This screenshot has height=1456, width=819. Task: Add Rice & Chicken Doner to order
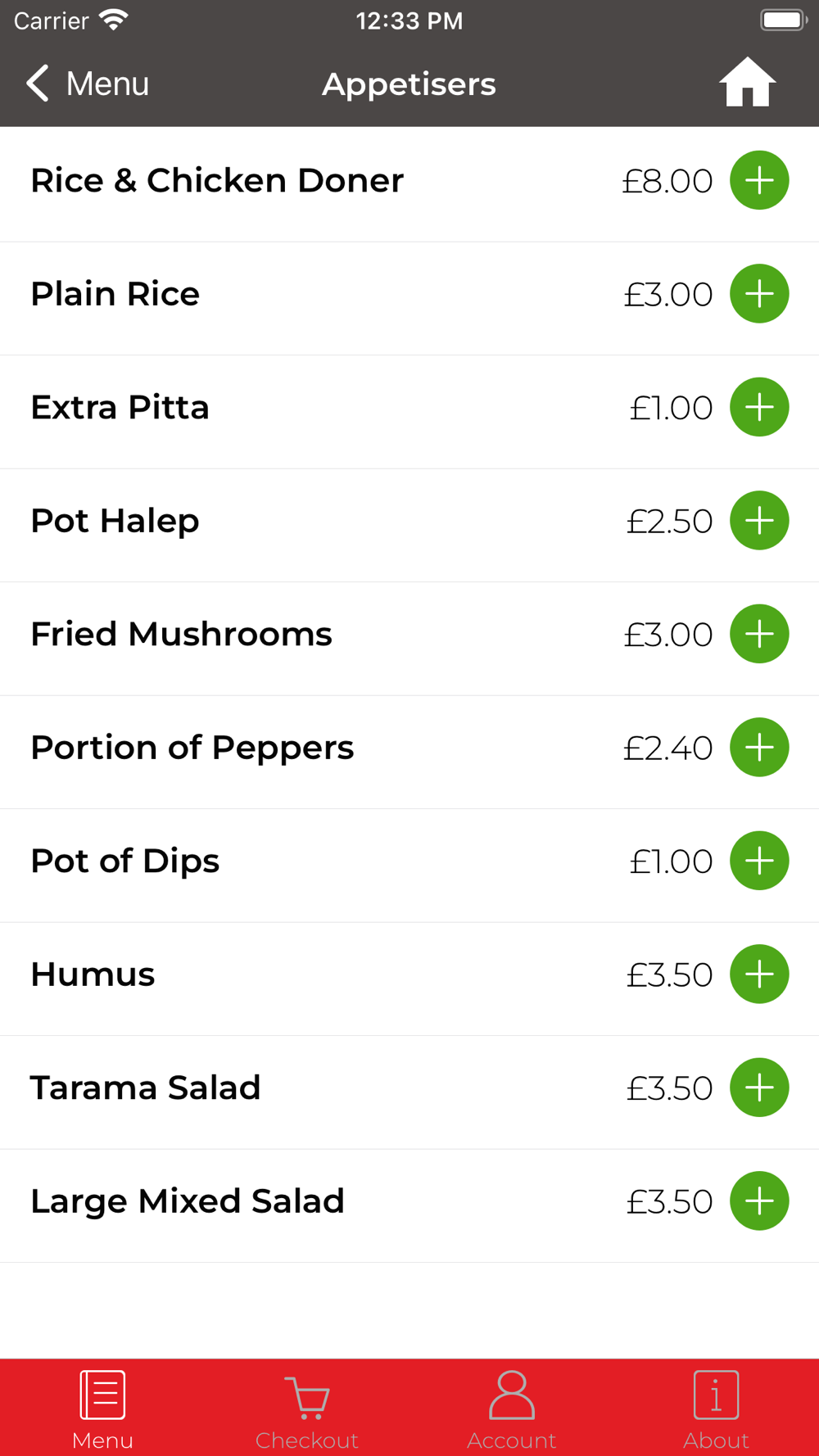point(759,180)
